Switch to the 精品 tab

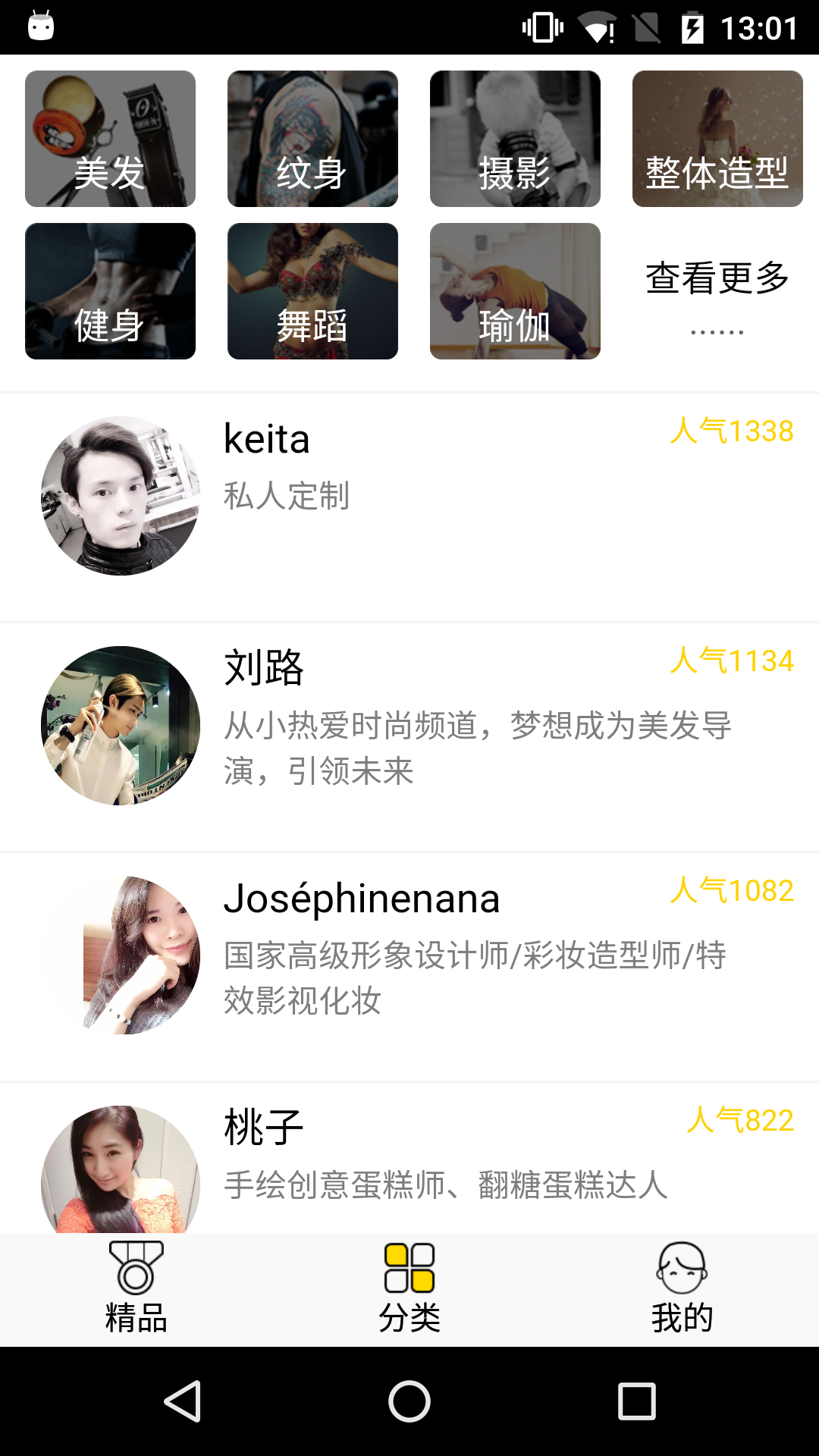[136, 1289]
